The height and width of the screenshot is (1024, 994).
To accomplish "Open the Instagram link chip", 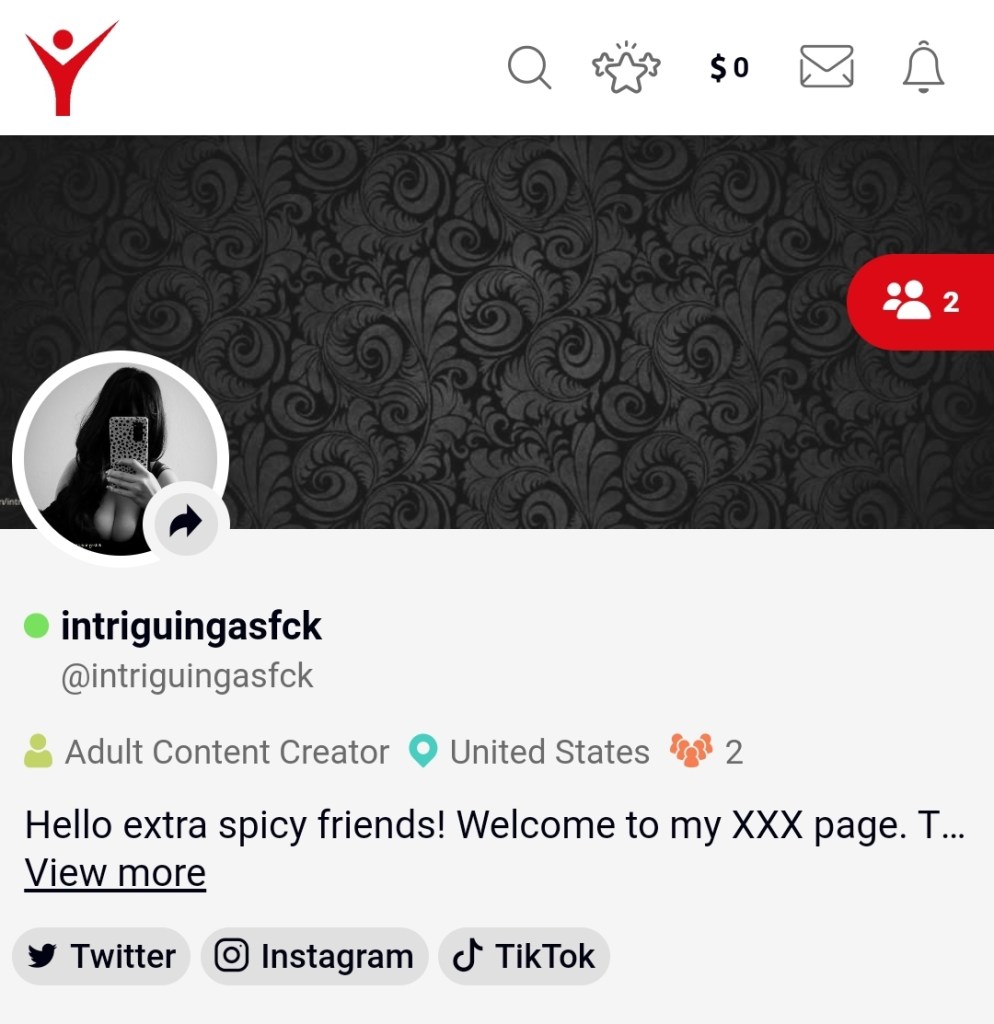I will [x=315, y=956].
